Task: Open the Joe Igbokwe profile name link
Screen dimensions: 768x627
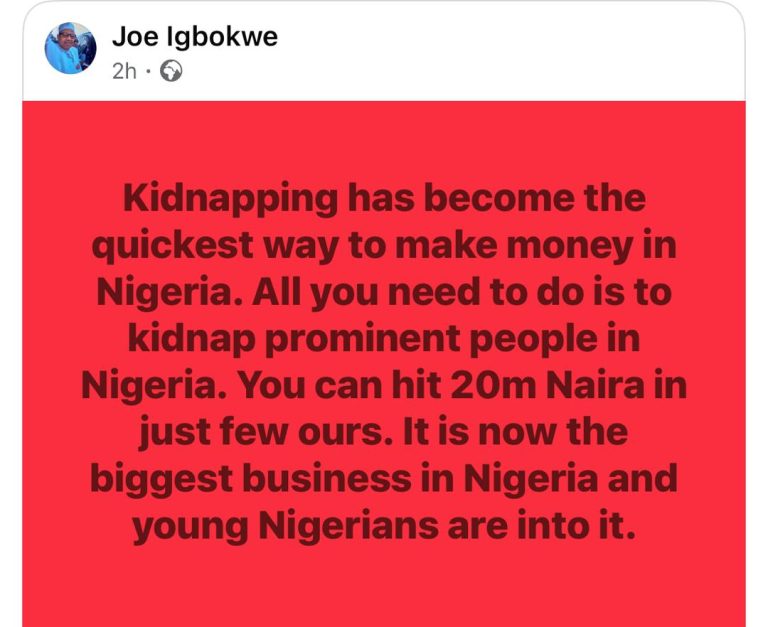Action: (x=194, y=38)
